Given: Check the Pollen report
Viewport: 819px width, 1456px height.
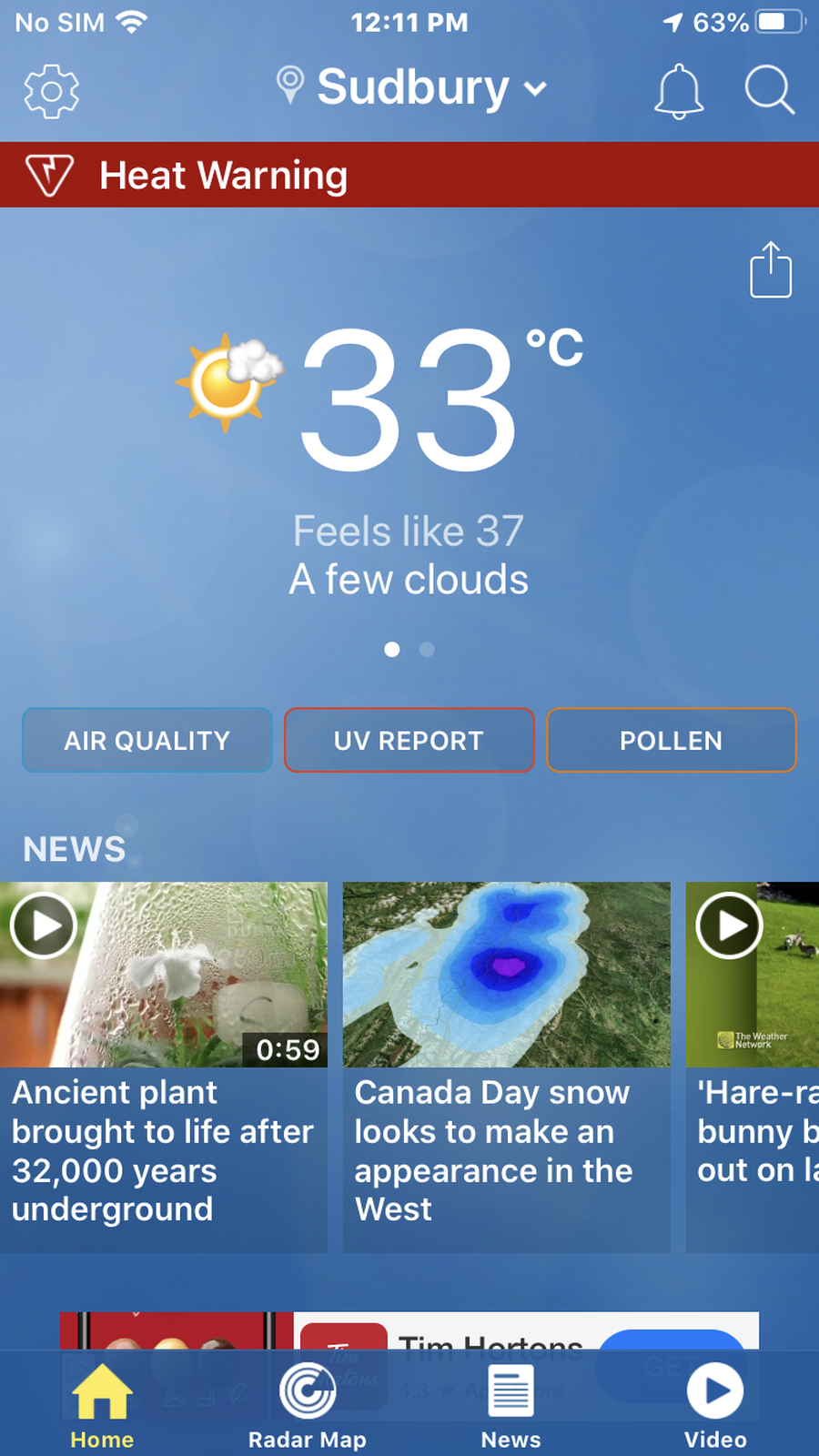Looking at the screenshot, I should click(x=671, y=741).
